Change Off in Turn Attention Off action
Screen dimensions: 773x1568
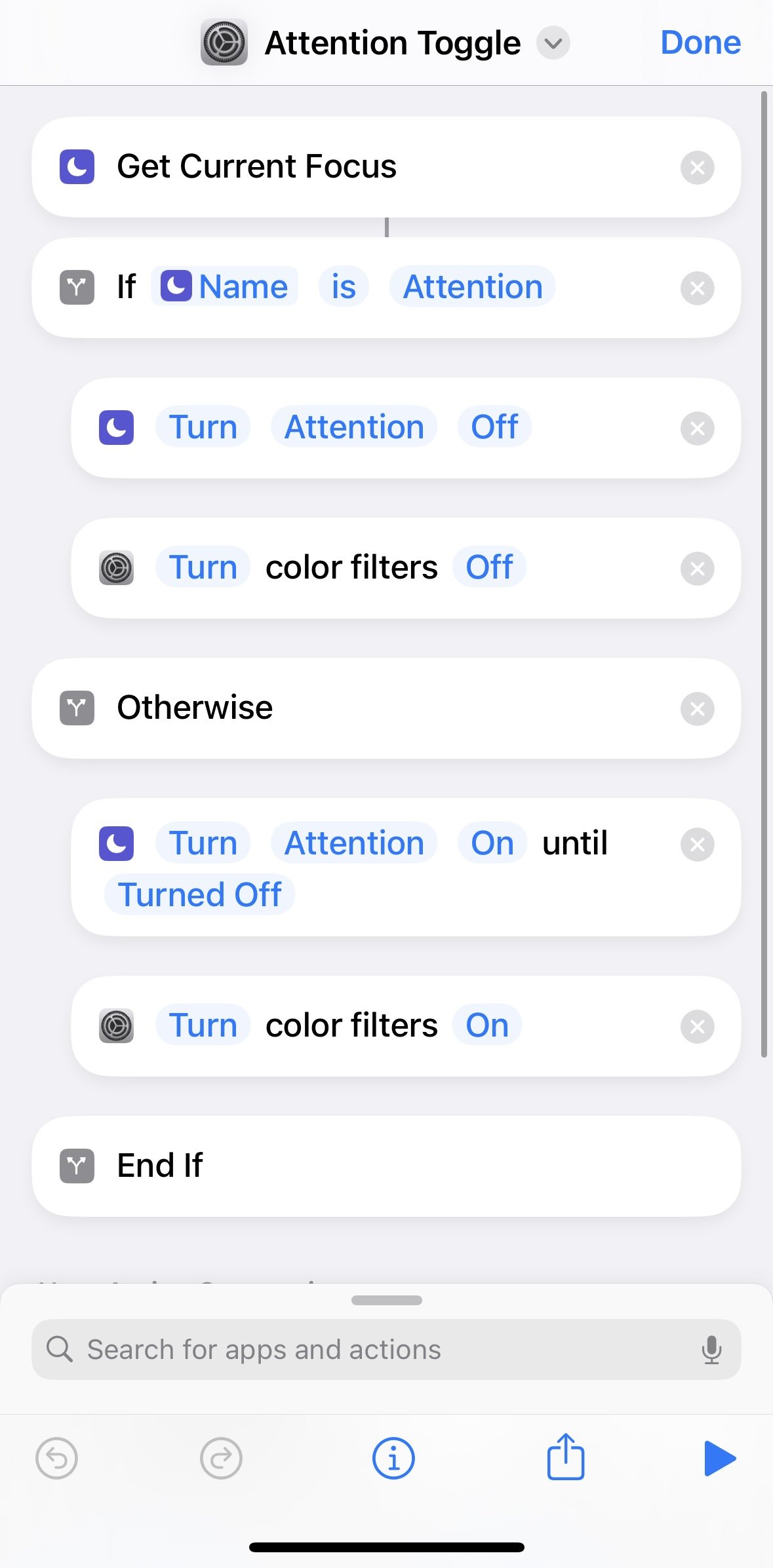click(x=494, y=427)
